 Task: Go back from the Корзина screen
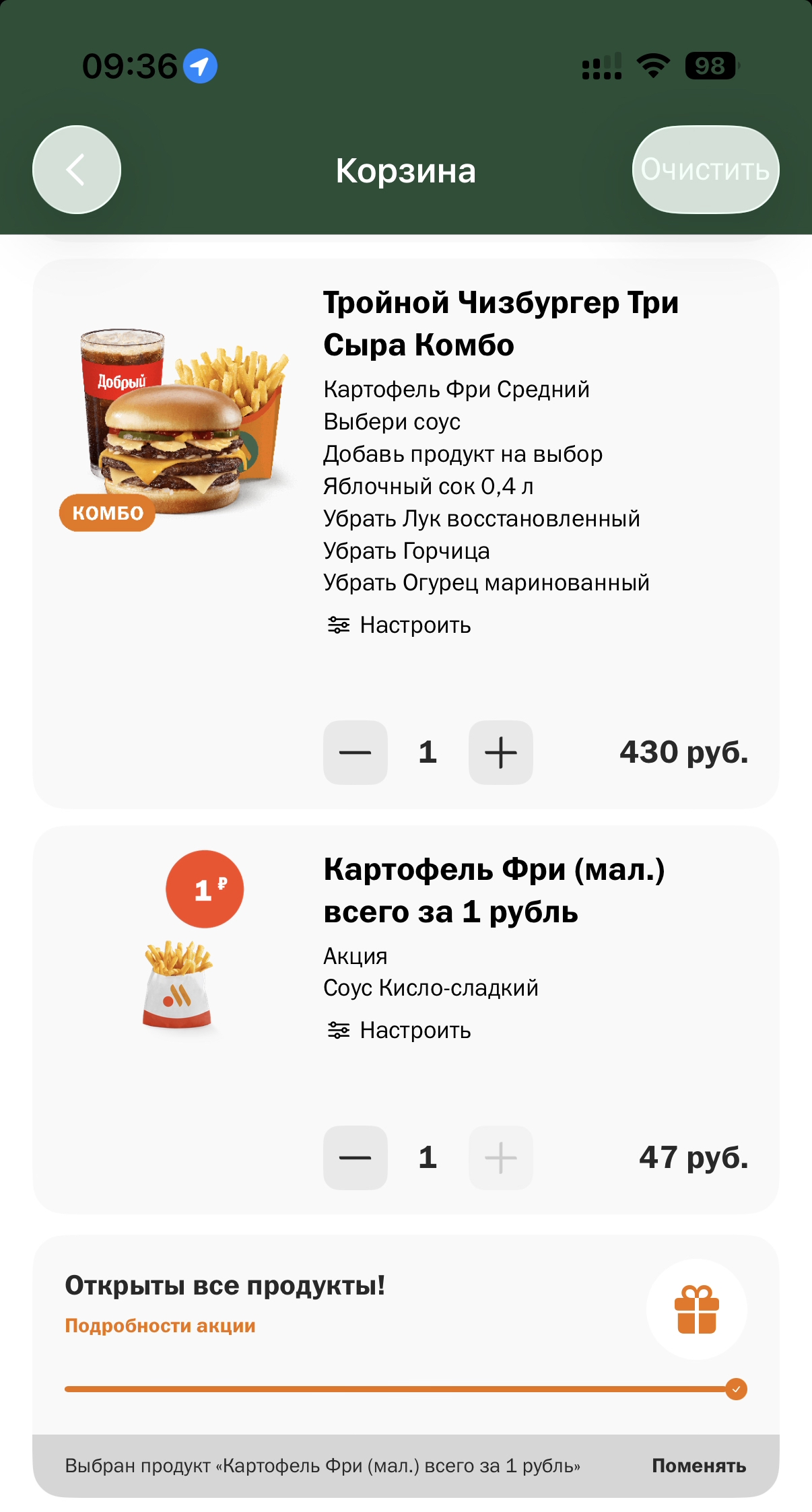pyautogui.click(x=77, y=170)
